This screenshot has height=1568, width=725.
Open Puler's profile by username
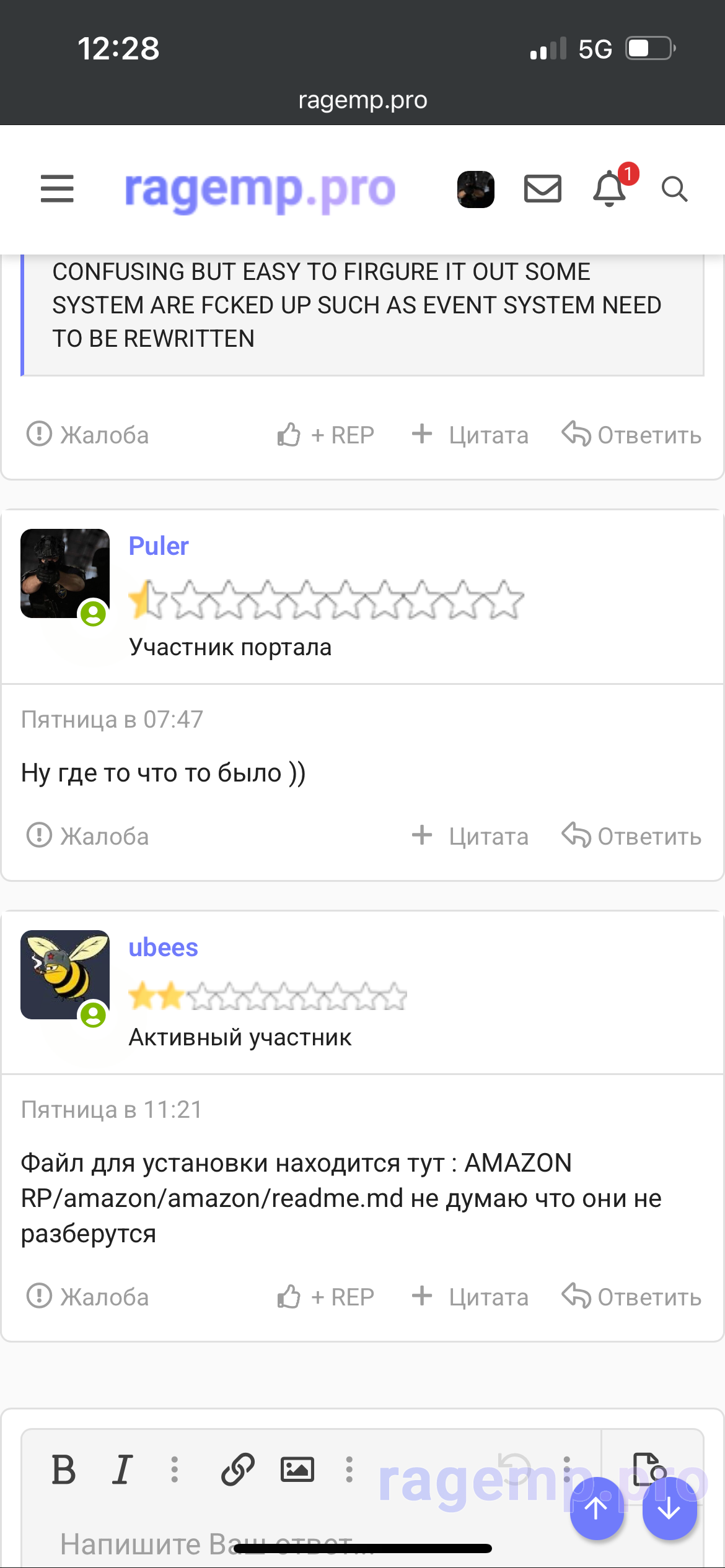[159, 546]
